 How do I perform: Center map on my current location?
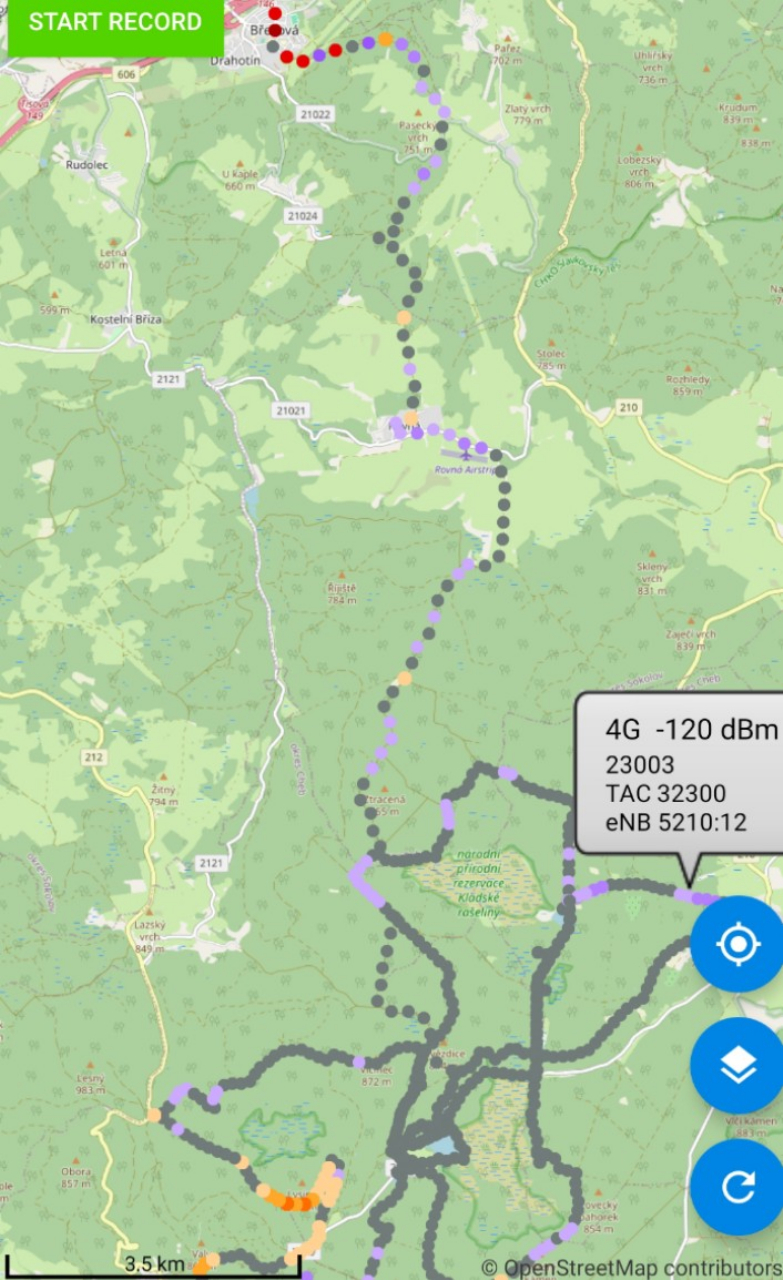(738, 943)
